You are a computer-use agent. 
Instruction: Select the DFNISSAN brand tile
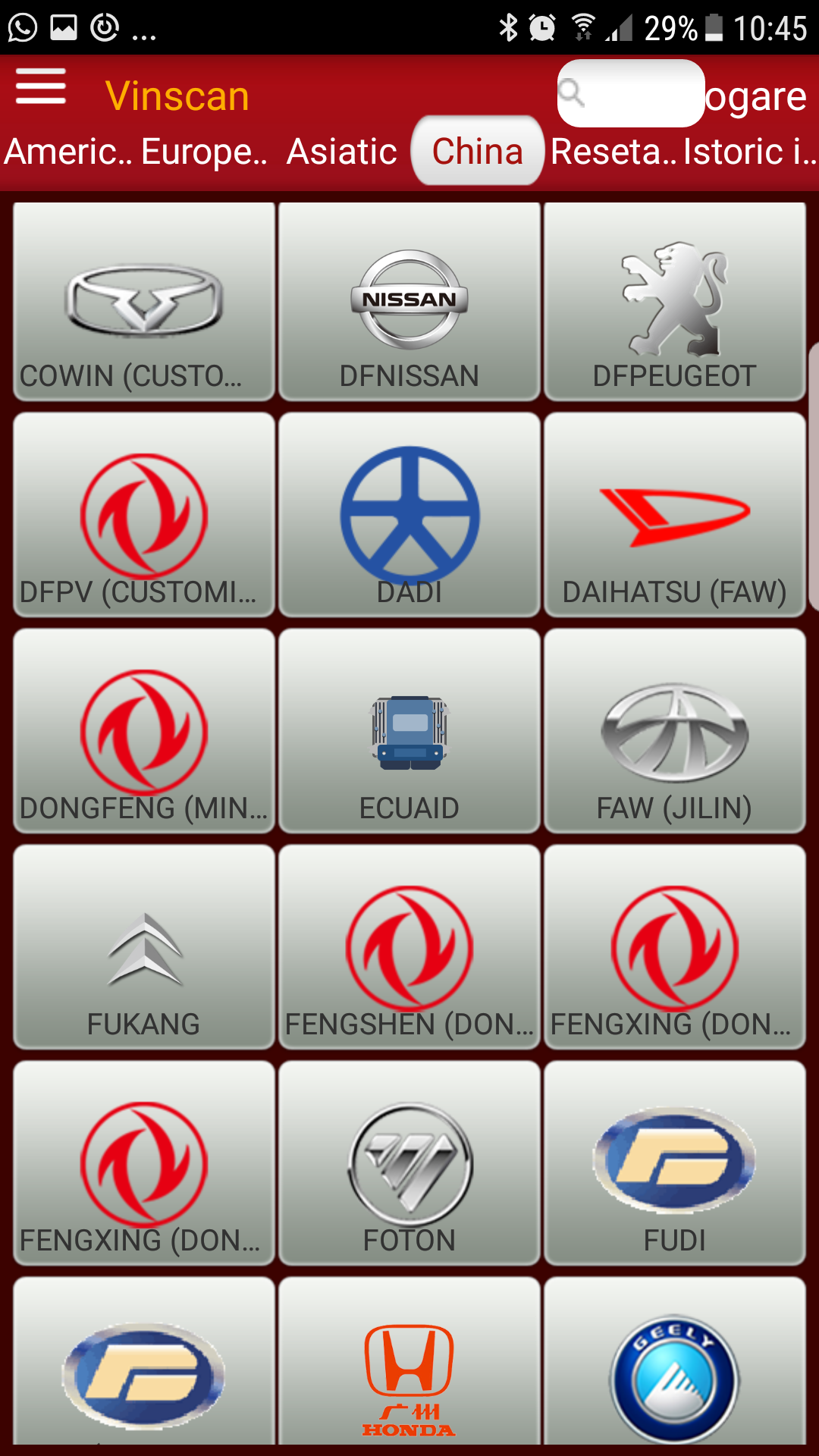pos(409,301)
